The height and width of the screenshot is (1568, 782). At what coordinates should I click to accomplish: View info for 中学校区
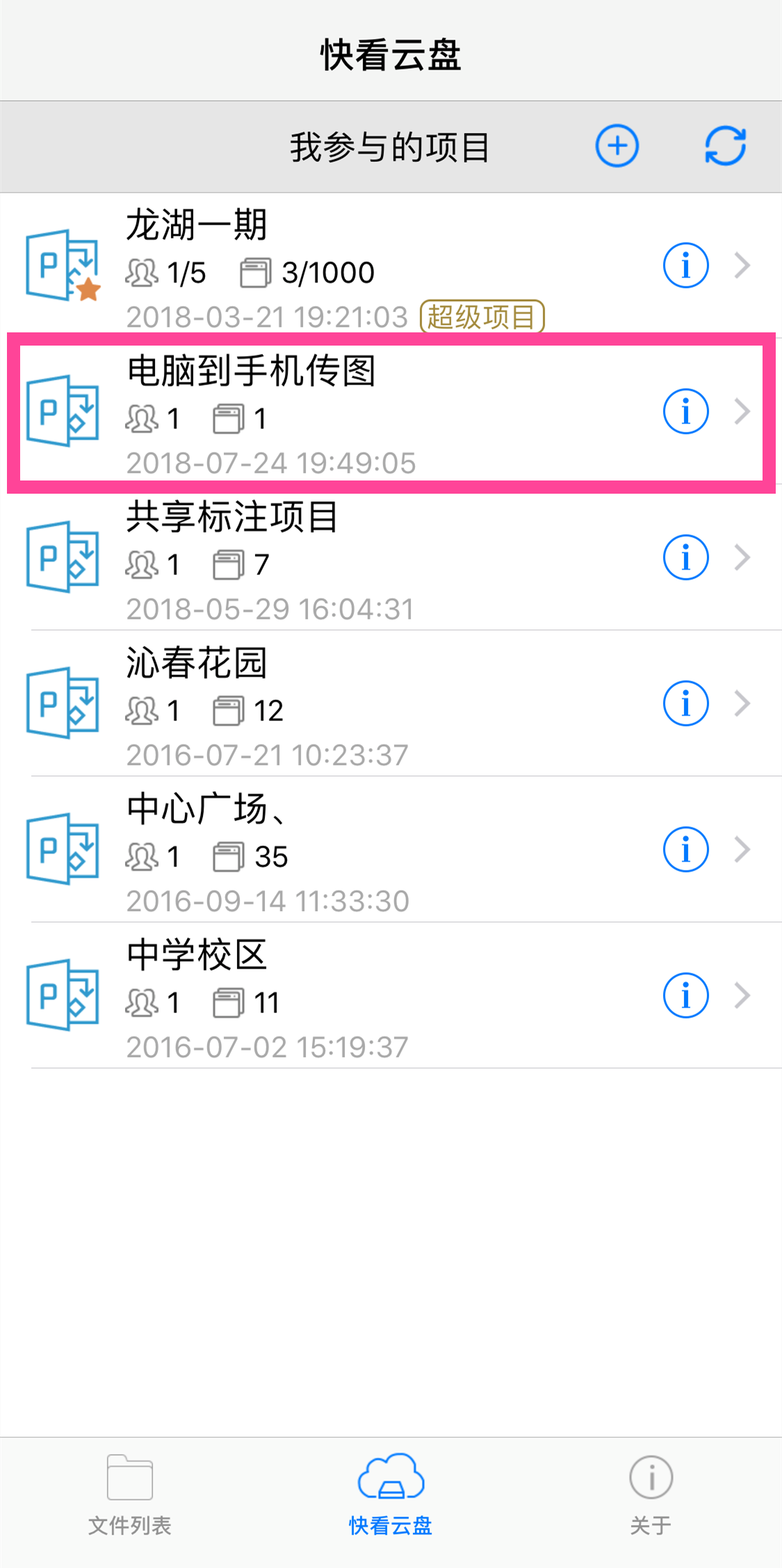tap(685, 996)
